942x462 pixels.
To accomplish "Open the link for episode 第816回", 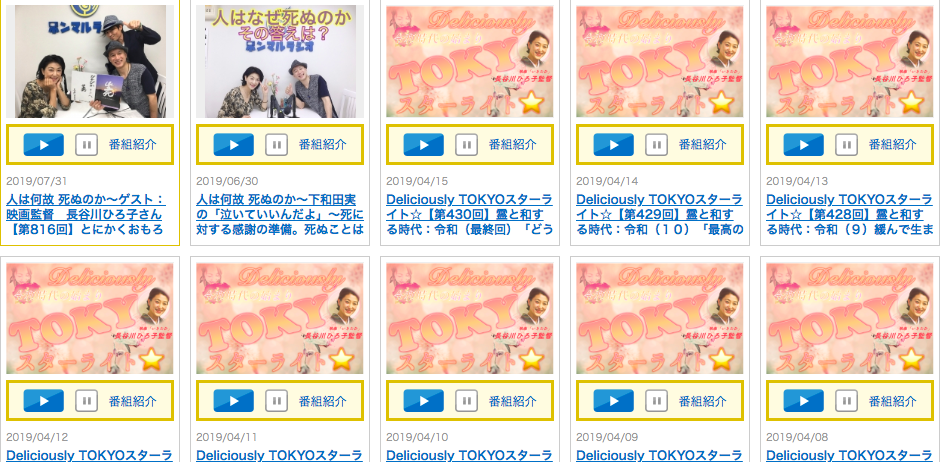I will pyautogui.click(x=86, y=214).
